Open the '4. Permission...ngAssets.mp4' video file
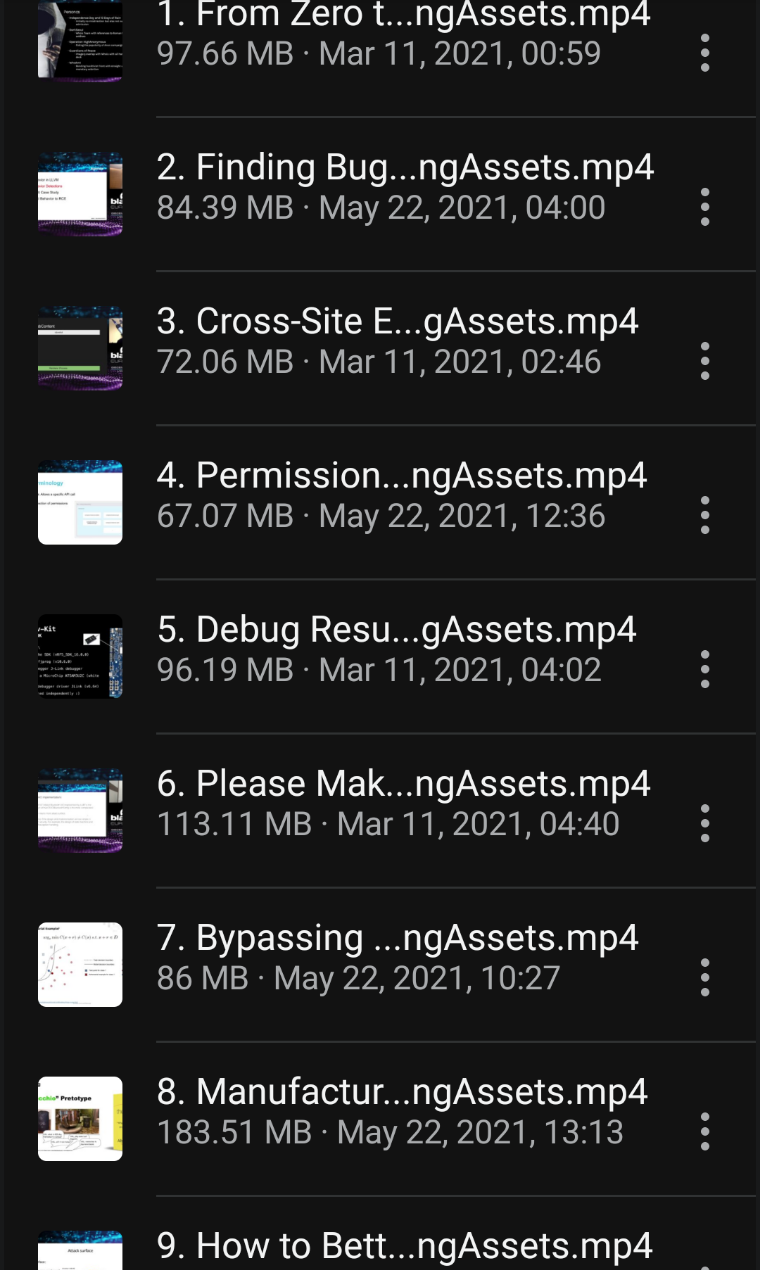 tap(400, 495)
